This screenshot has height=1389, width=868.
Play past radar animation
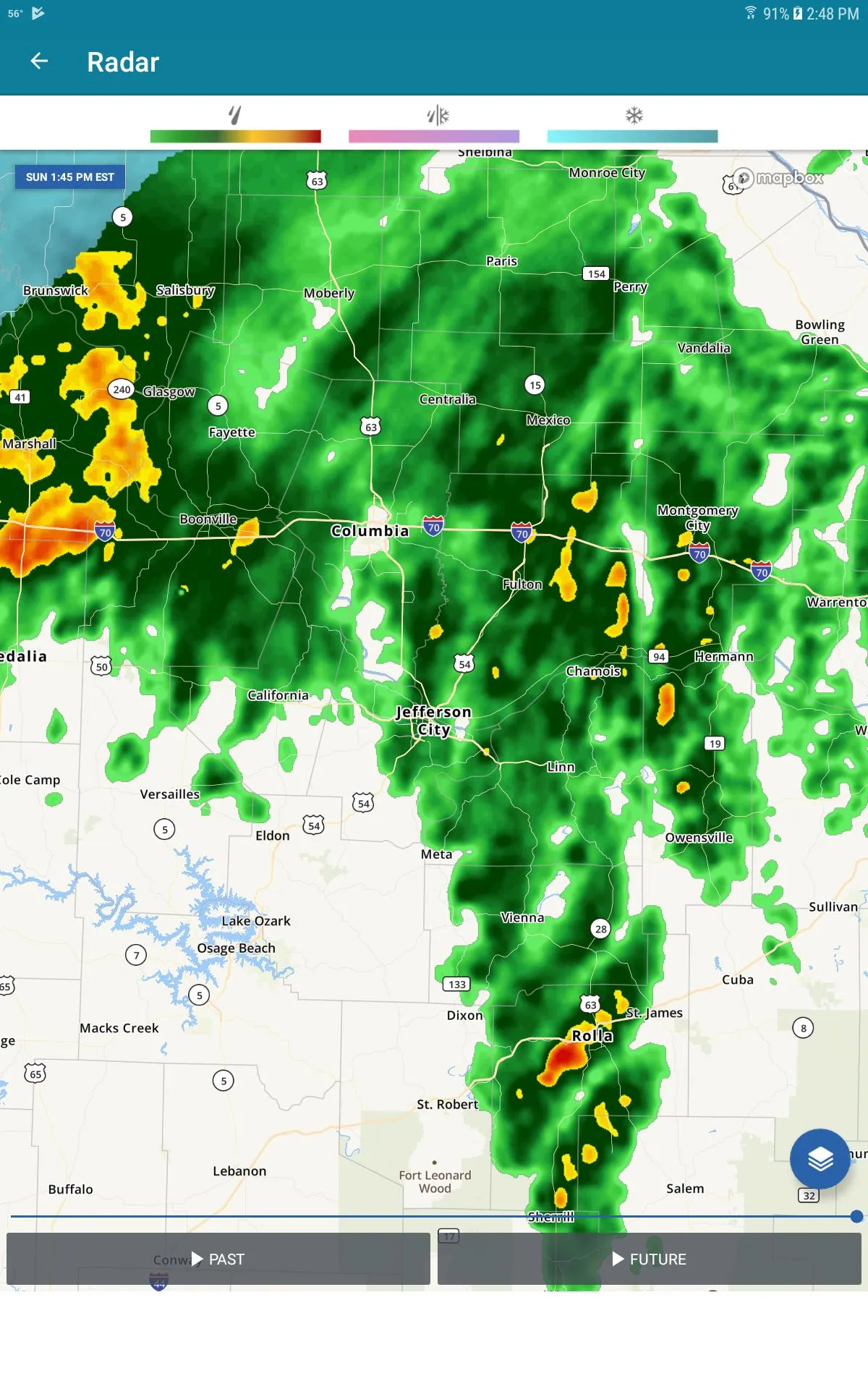pyautogui.click(x=218, y=1259)
